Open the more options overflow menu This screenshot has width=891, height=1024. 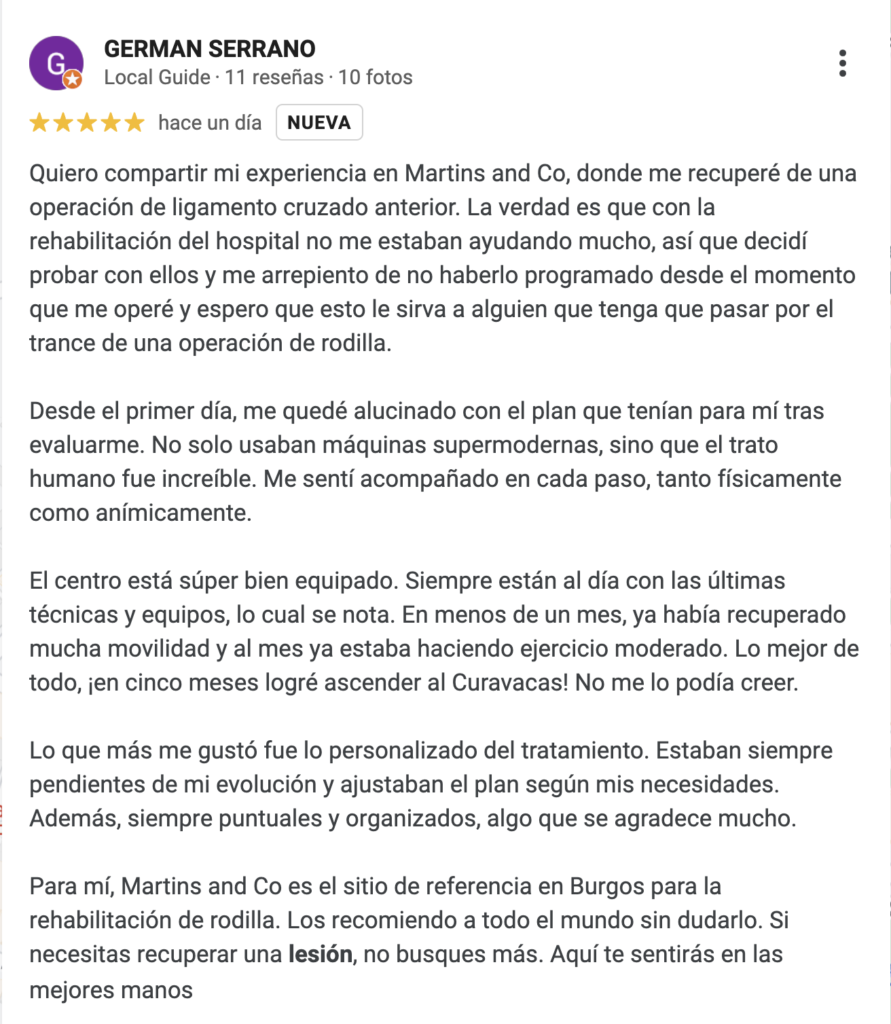[x=843, y=62]
